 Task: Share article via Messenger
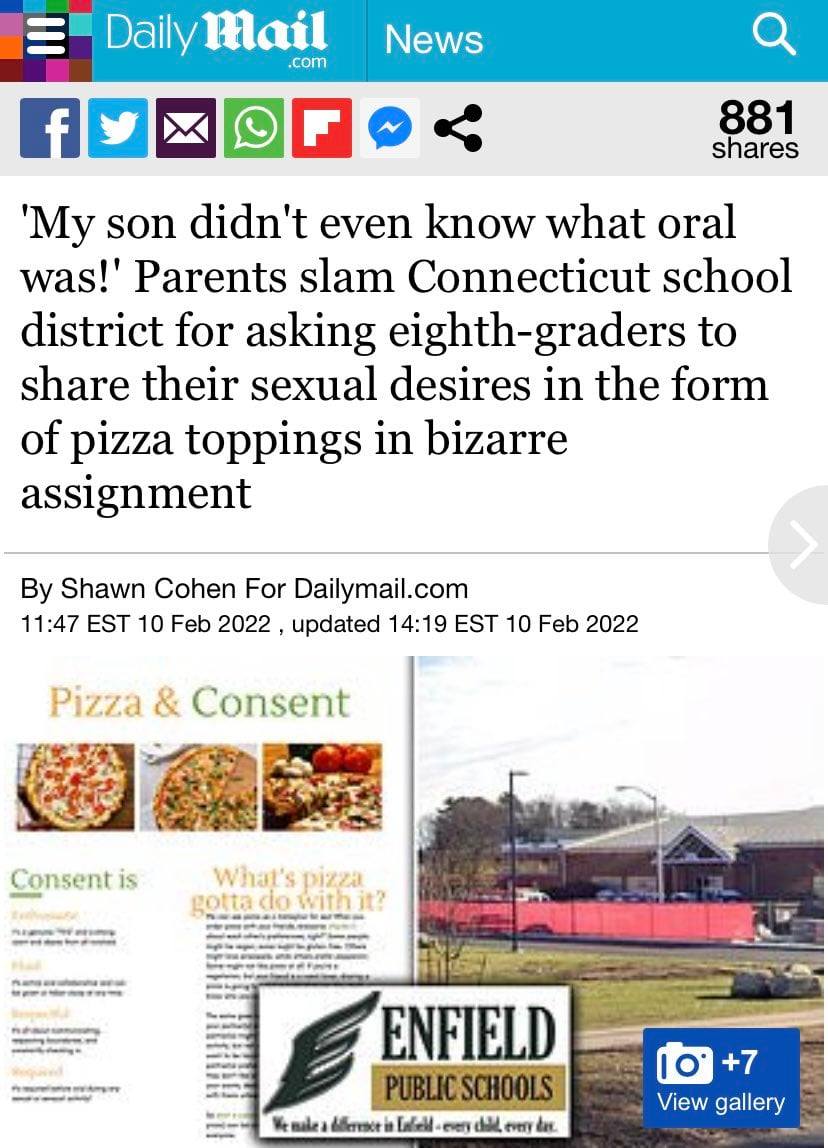point(390,128)
